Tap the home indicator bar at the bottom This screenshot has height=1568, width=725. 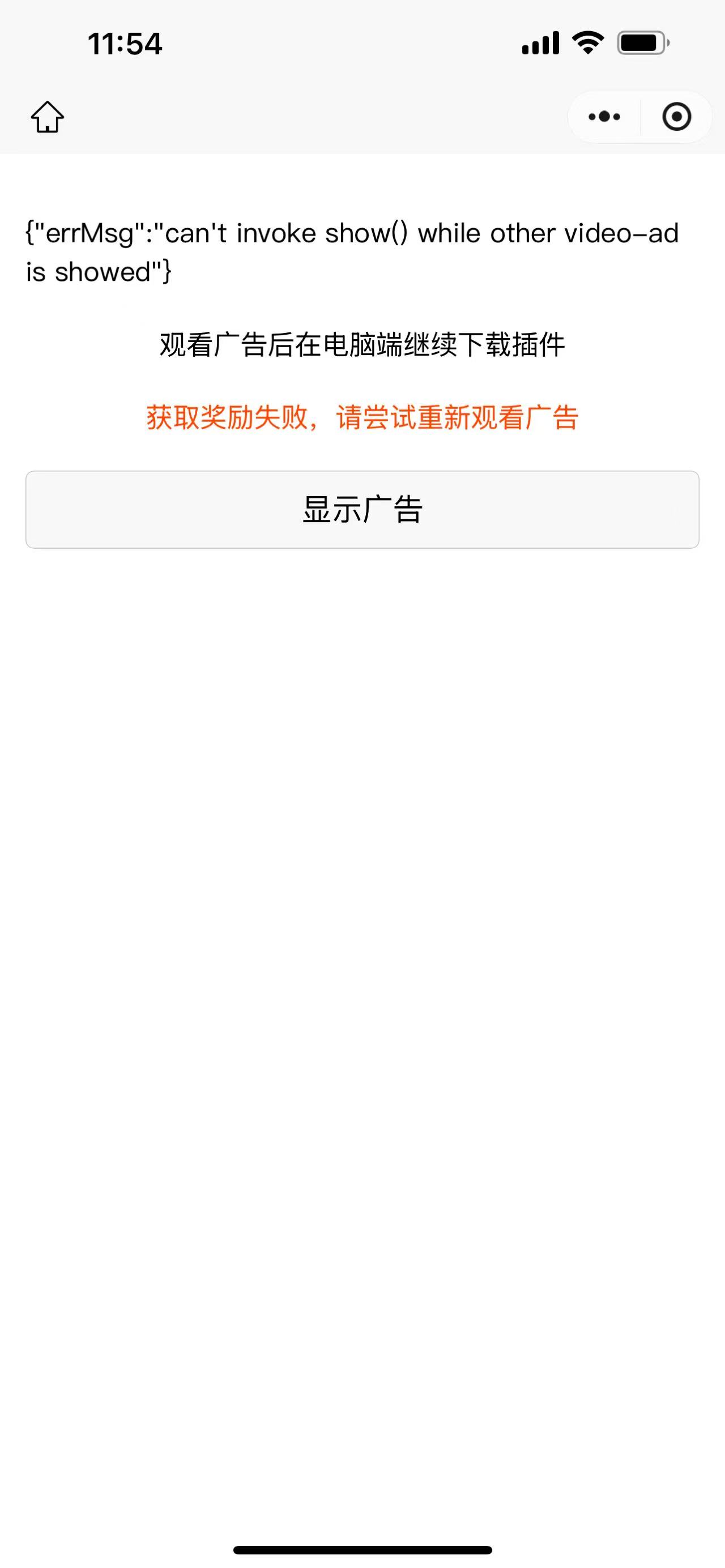point(362,1549)
